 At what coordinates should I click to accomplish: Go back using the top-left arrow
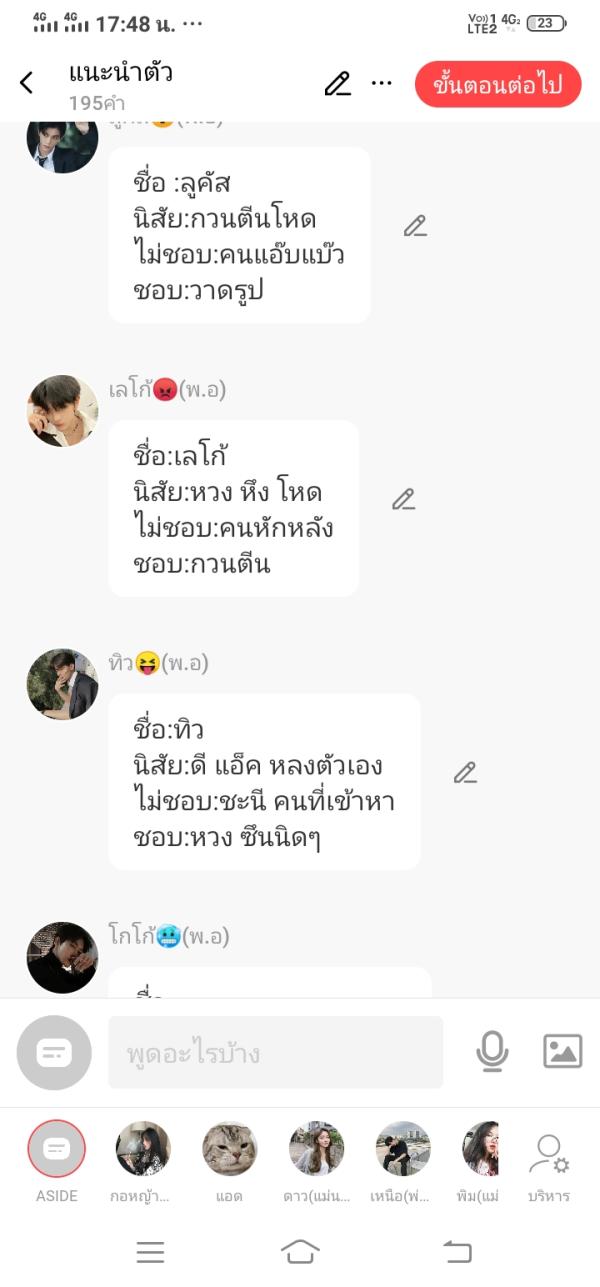[27, 83]
